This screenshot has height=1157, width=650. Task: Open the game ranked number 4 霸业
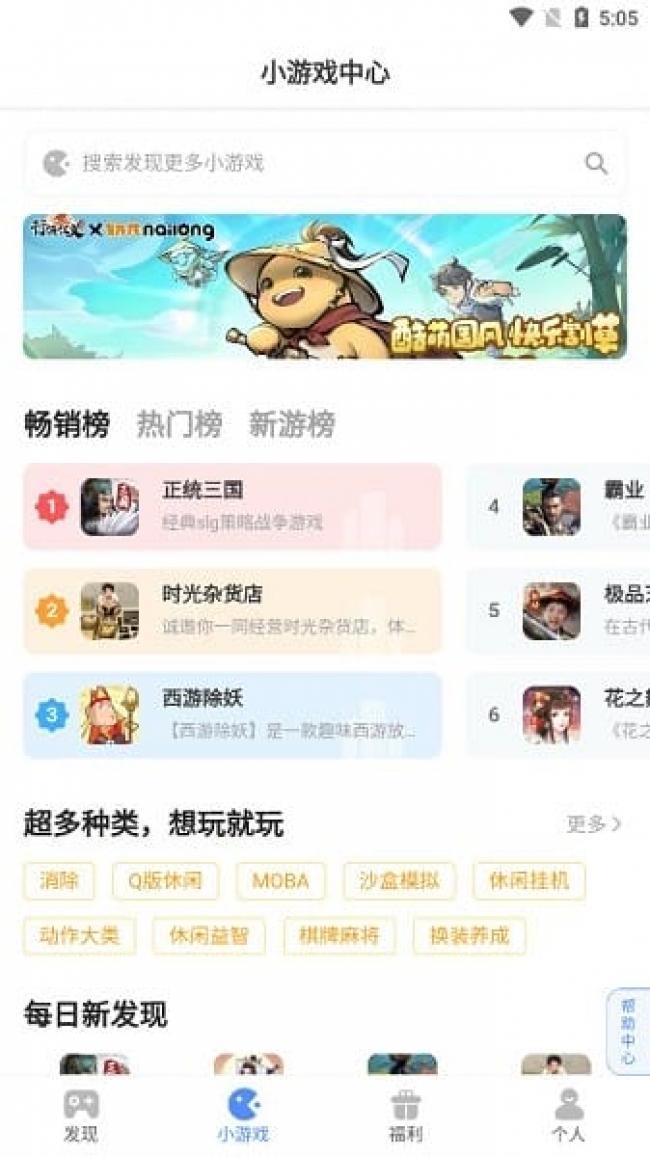[x=560, y=506]
